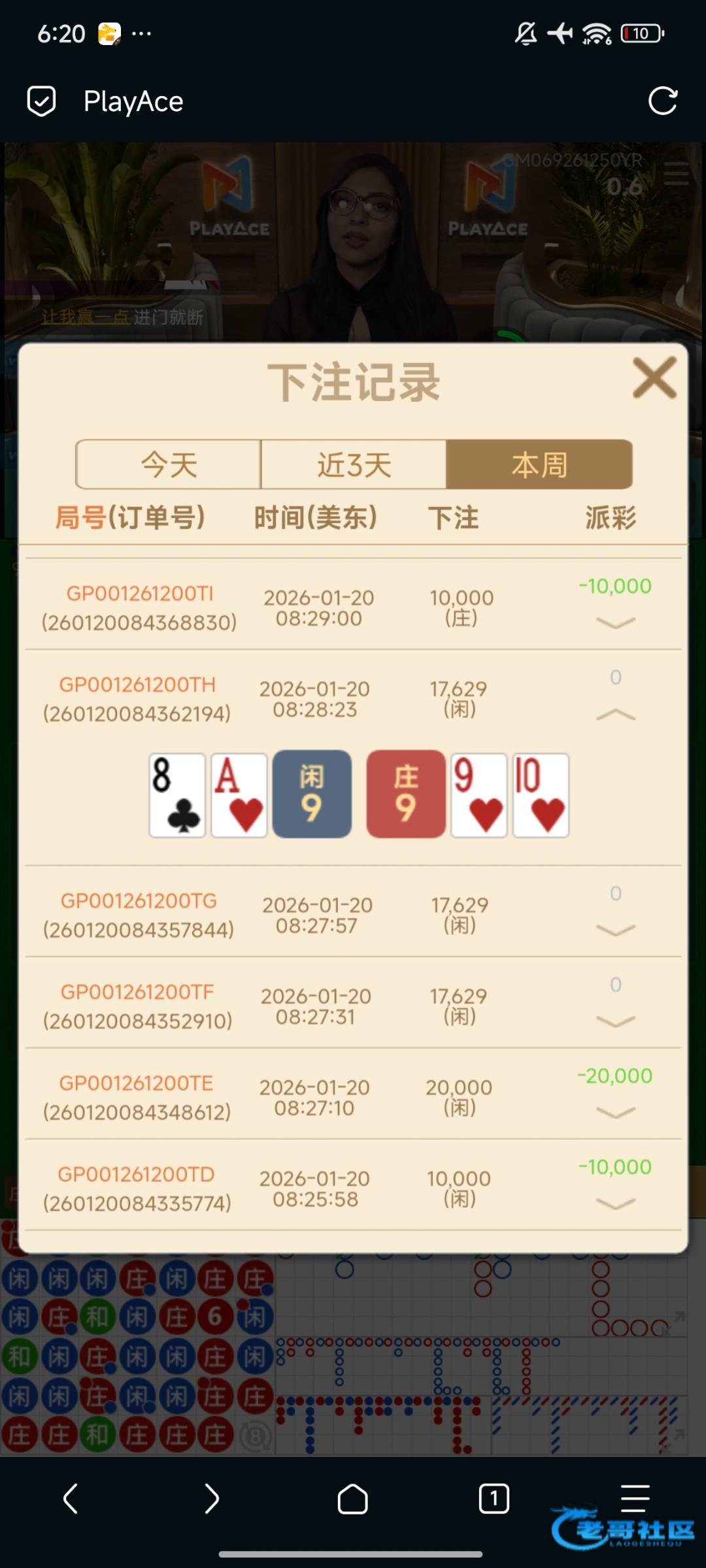This screenshot has width=706, height=1568.
Task: Expand details for GP001261200TD
Action: [615, 1203]
